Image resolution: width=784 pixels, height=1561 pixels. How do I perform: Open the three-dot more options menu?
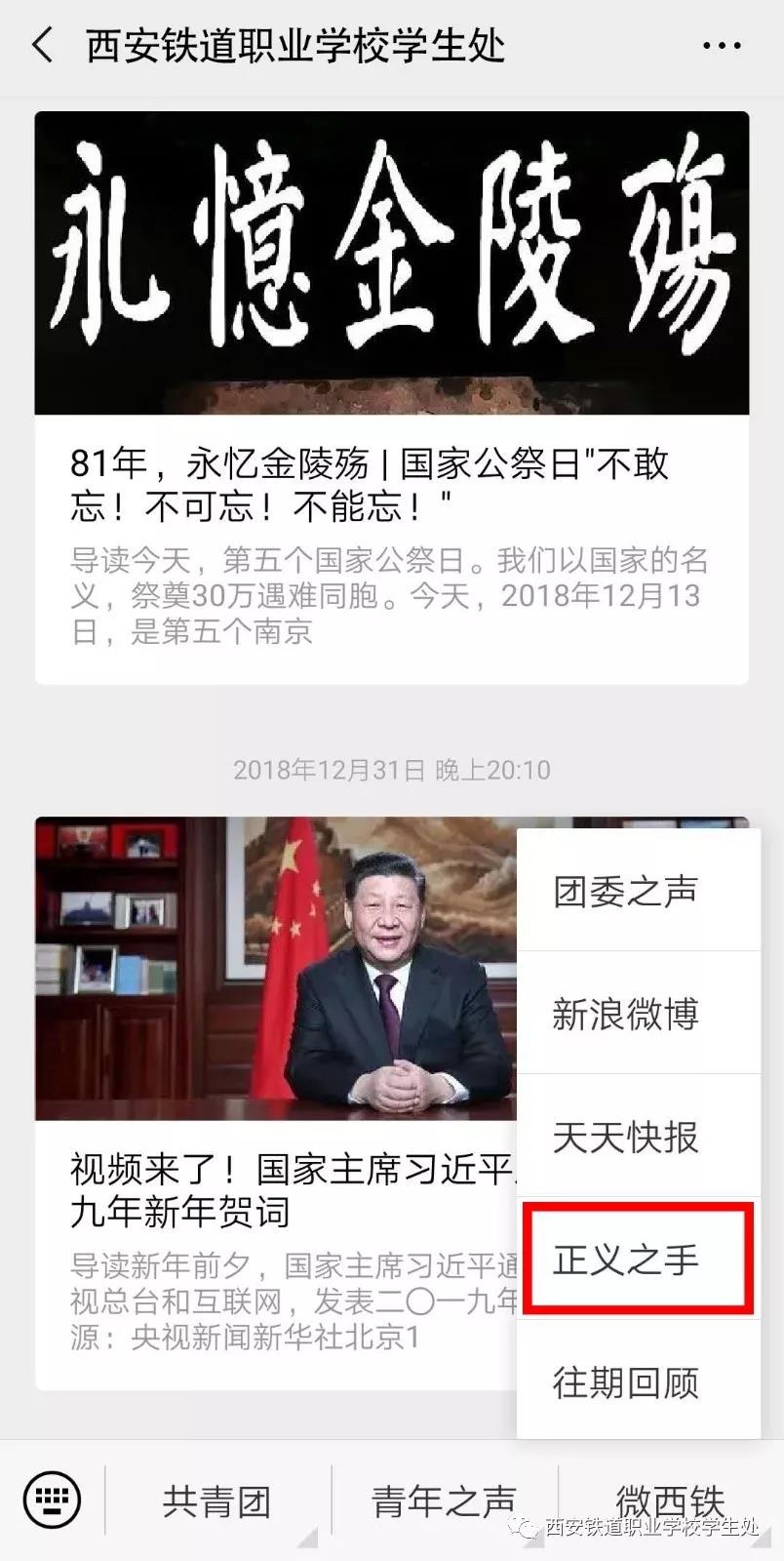(x=722, y=46)
